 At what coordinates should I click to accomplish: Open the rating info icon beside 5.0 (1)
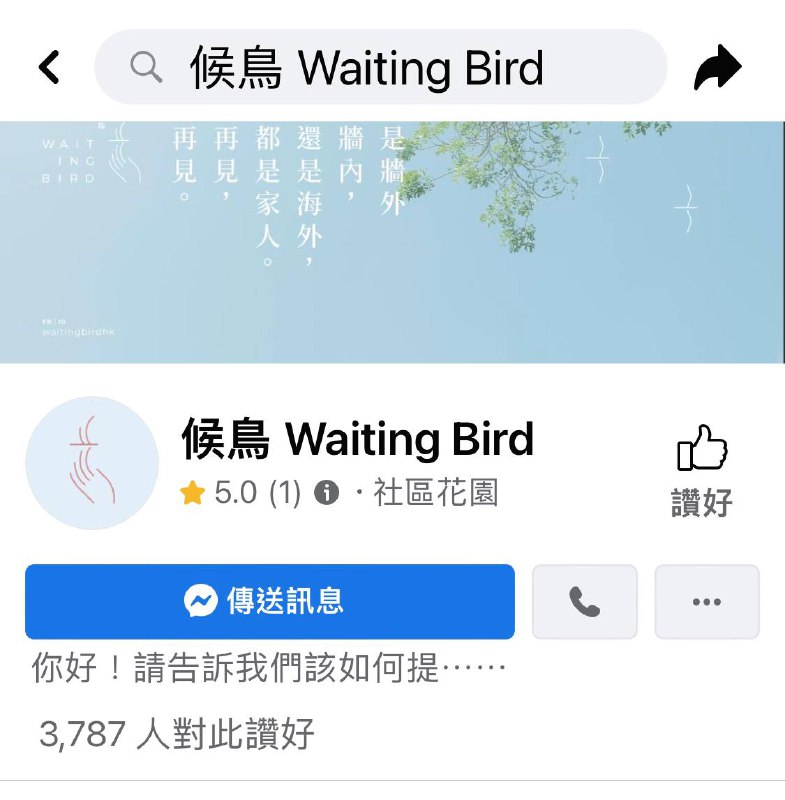click(325, 493)
